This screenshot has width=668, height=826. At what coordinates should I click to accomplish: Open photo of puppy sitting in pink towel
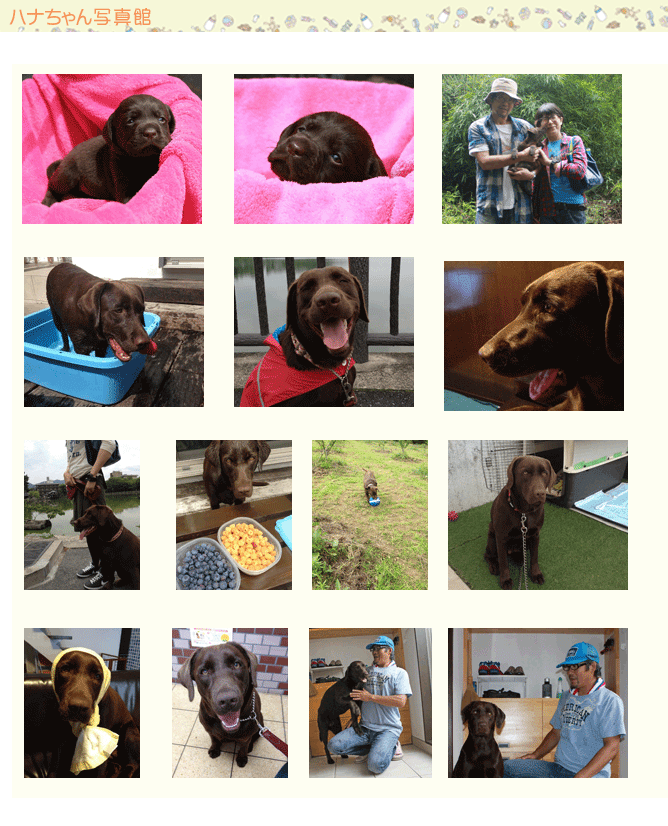(112, 149)
